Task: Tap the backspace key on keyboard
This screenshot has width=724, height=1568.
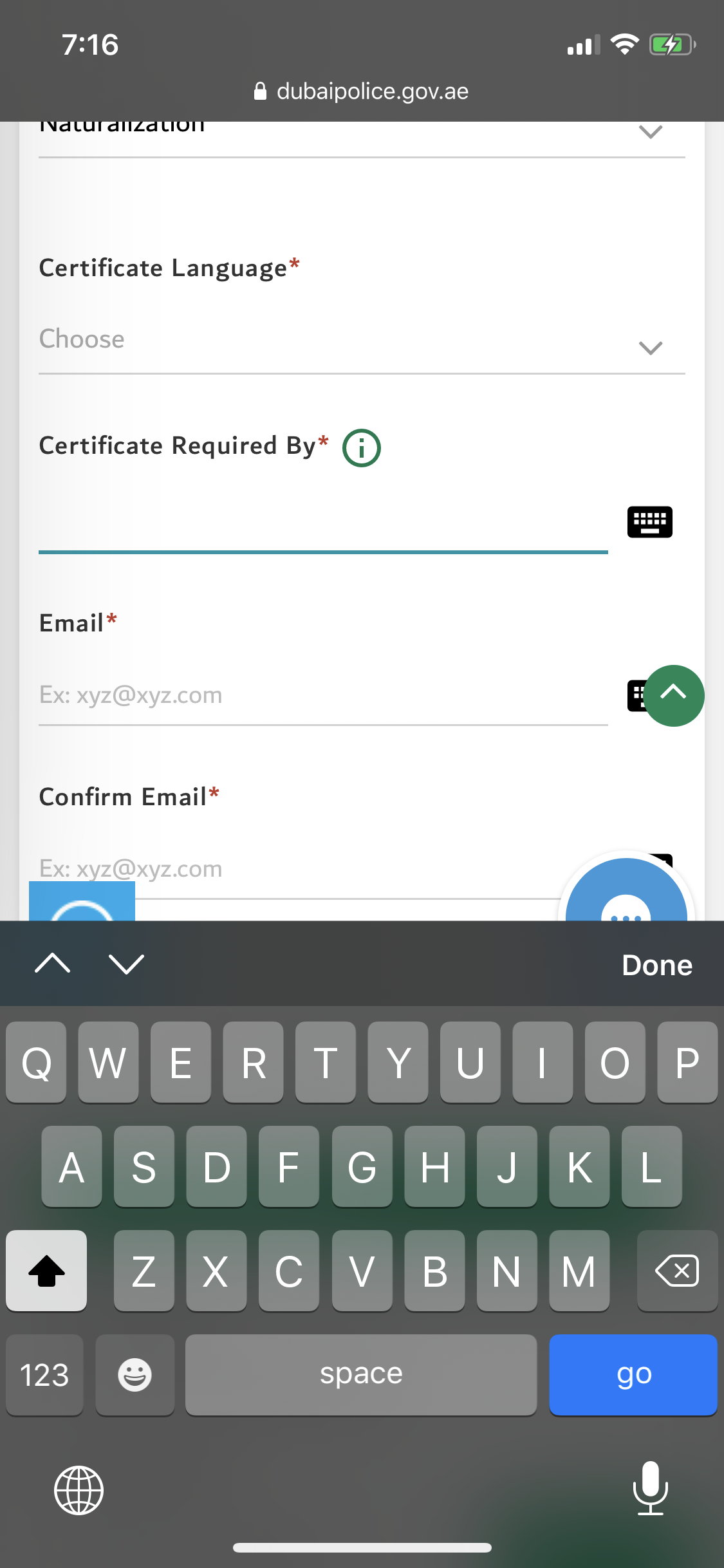Action: pyautogui.click(x=677, y=1271)
